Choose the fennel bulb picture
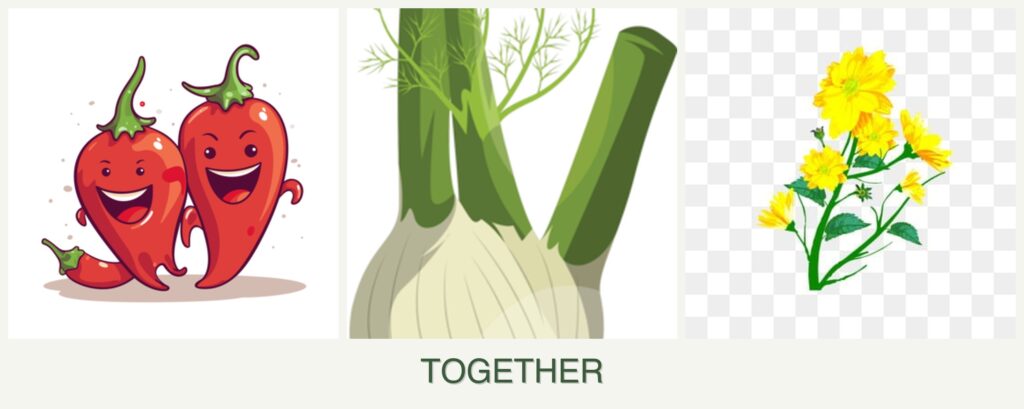 tap(512, 174)
